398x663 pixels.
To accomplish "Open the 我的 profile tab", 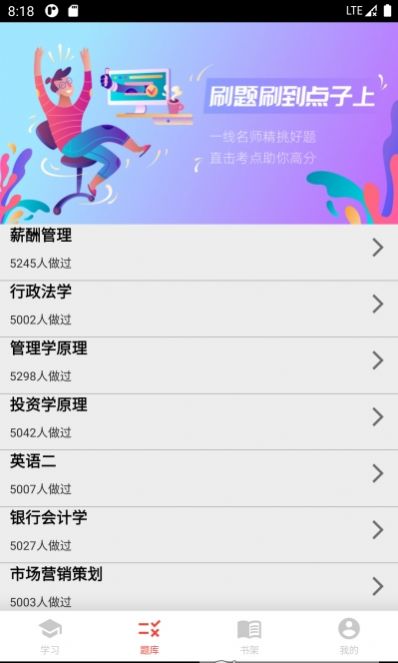I will click(349, 636).
